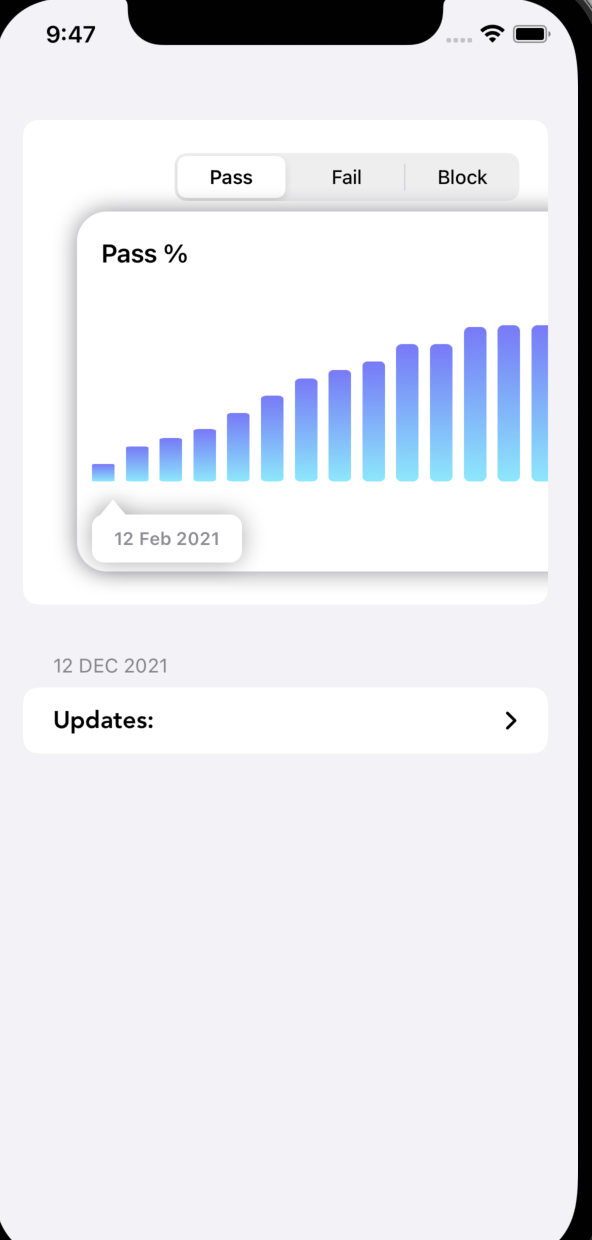The image size is (592, 1240).
Task: Open the Updates row
Action: click(x=285, y=720)
